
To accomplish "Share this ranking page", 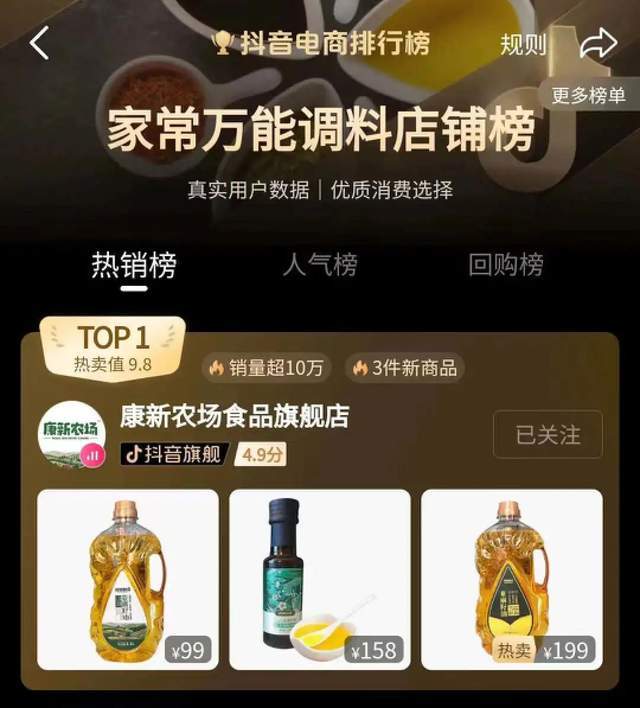I will [x=598, y=43].
